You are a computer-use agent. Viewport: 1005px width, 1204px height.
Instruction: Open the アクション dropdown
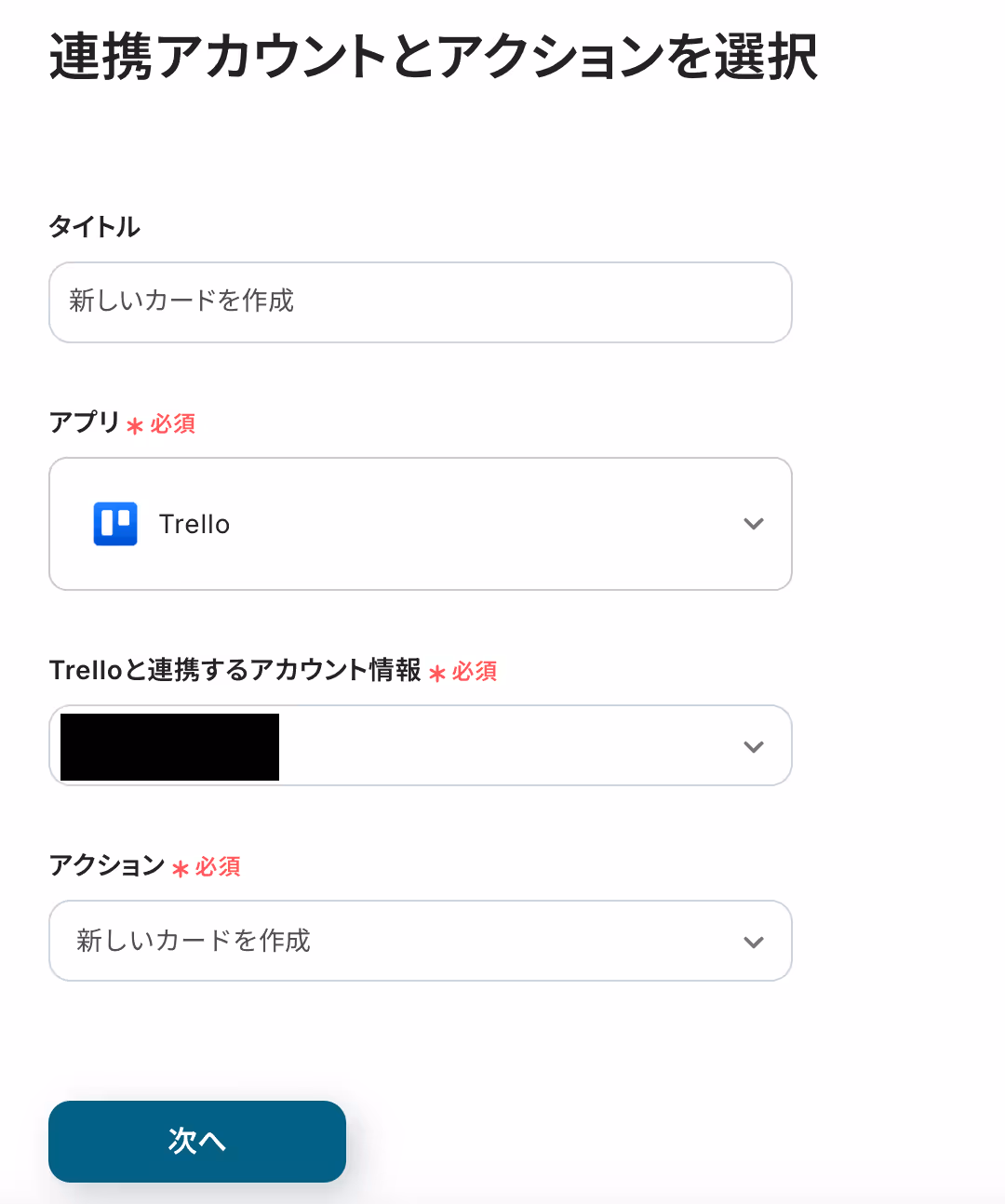pyautogui.click(x=420, y=941)
